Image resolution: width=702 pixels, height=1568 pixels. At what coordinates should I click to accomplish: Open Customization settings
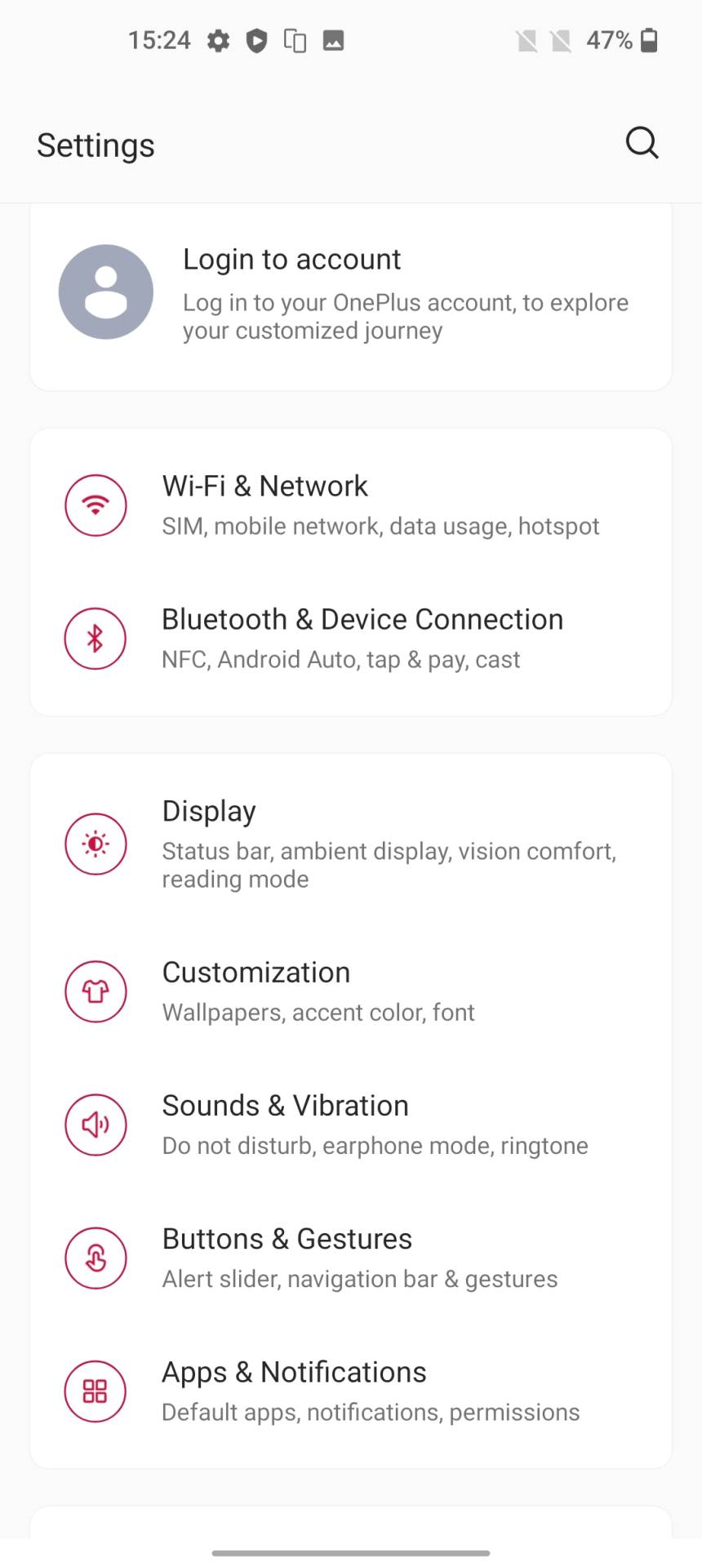[351, 991]
